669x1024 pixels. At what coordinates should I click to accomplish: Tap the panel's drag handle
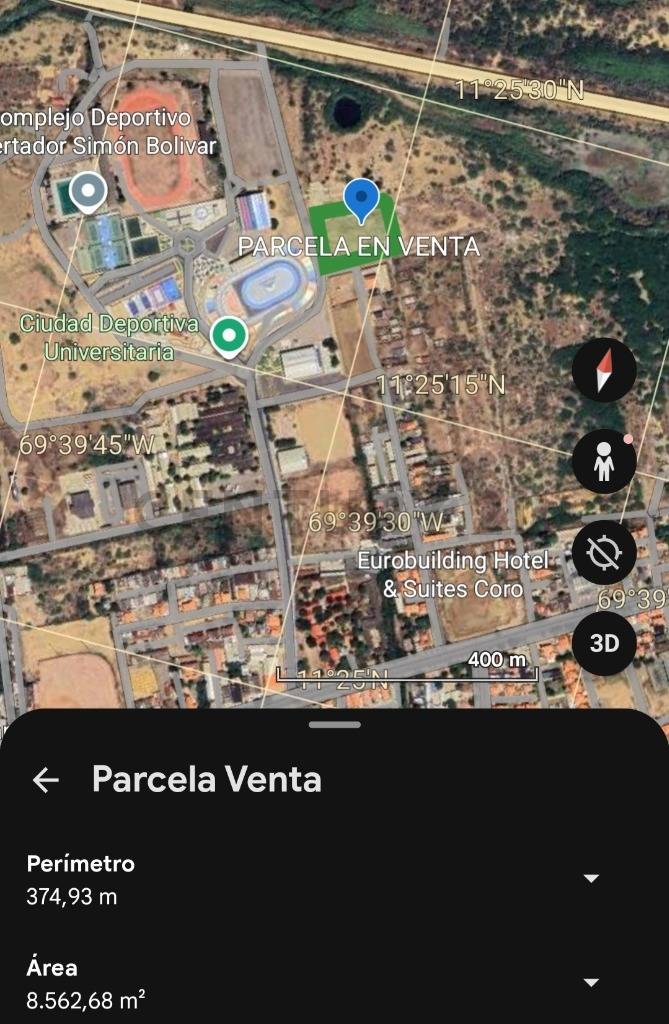point(334,724)
